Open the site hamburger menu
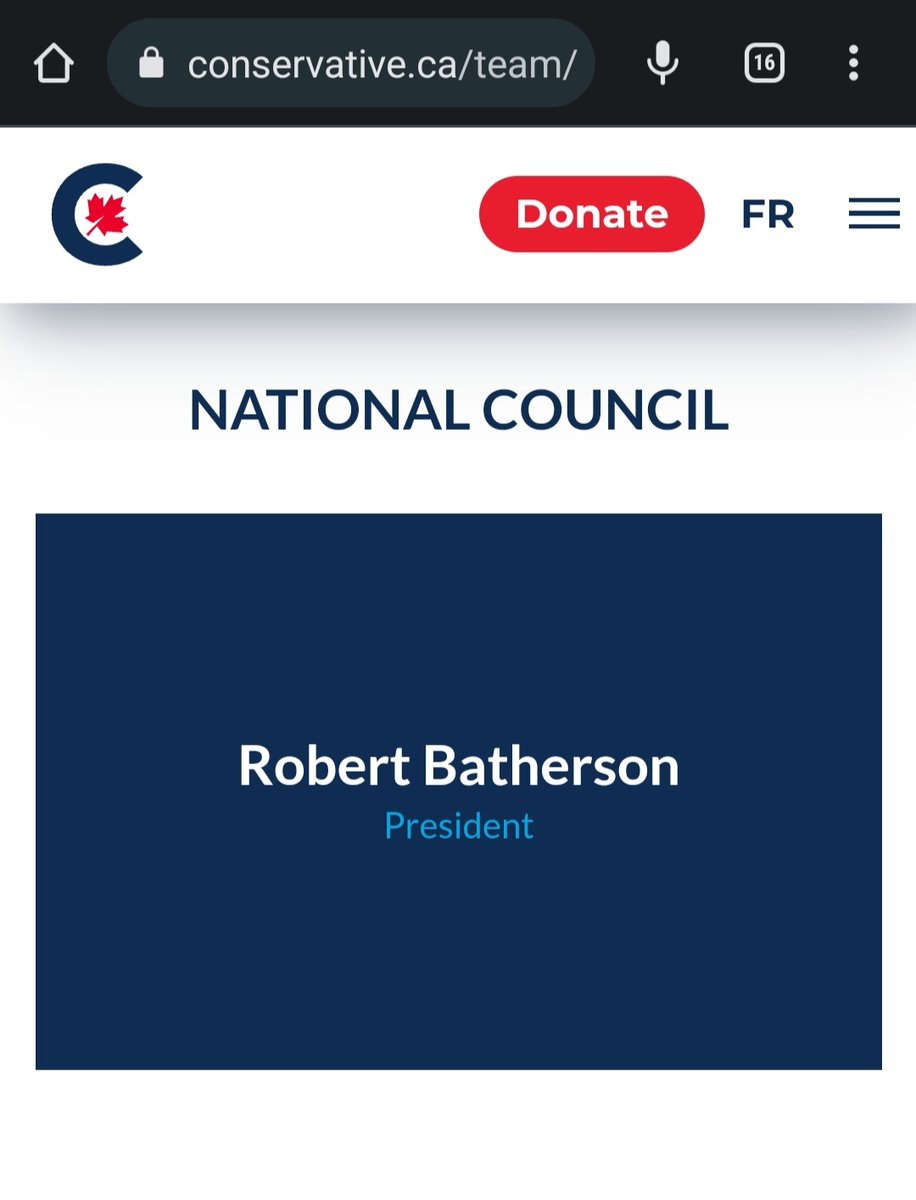The height and width of the screenshot is (1200, 916). pyautogui.click(x=874, y=214)
